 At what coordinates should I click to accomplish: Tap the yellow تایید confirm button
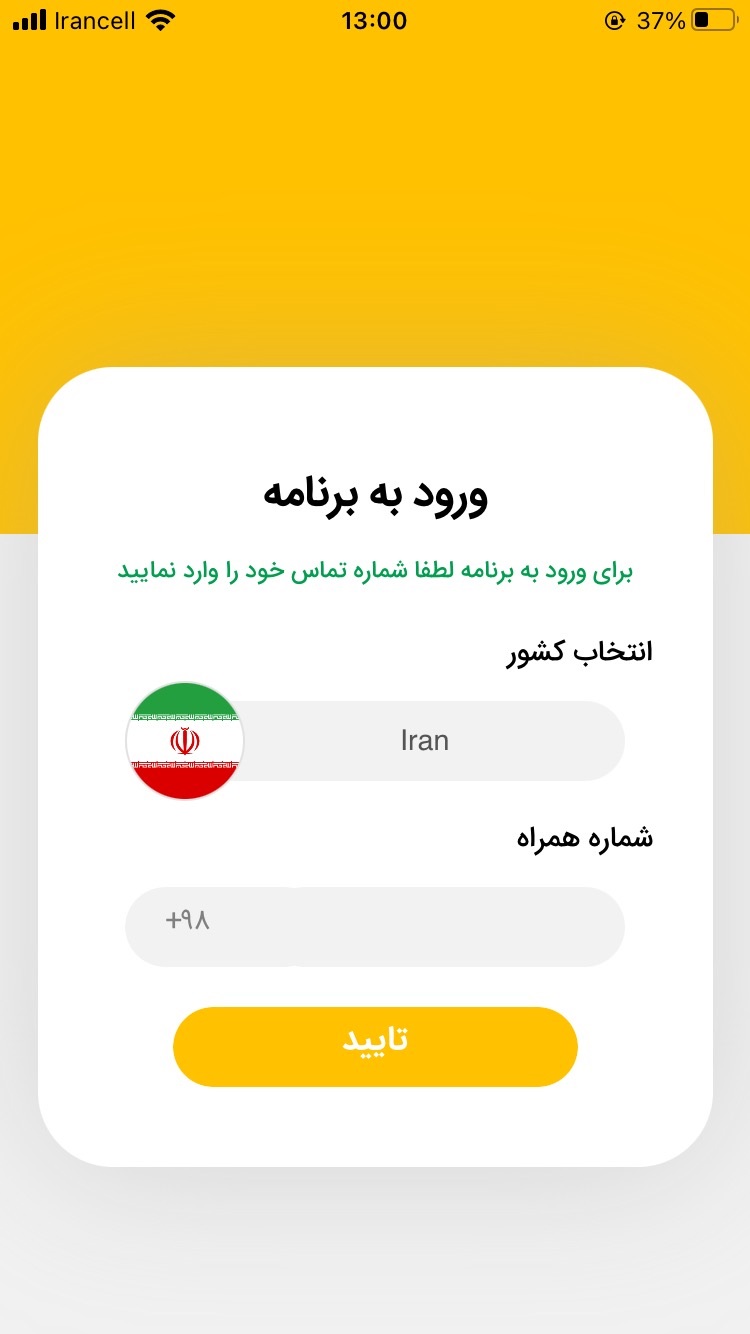[375, 1046]
